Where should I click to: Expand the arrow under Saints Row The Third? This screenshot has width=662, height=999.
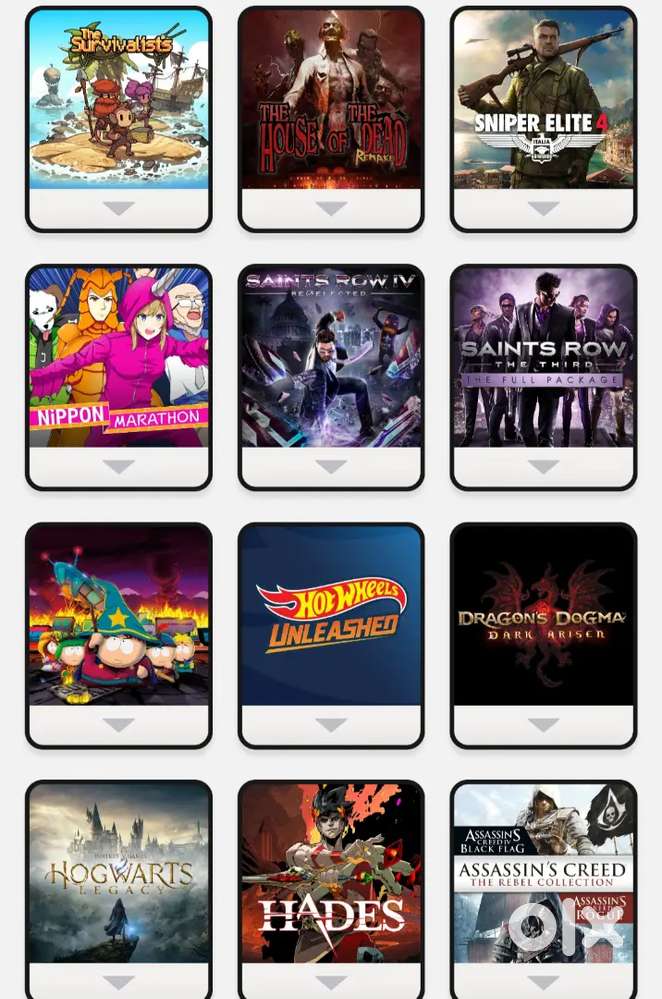click(543, 467)
